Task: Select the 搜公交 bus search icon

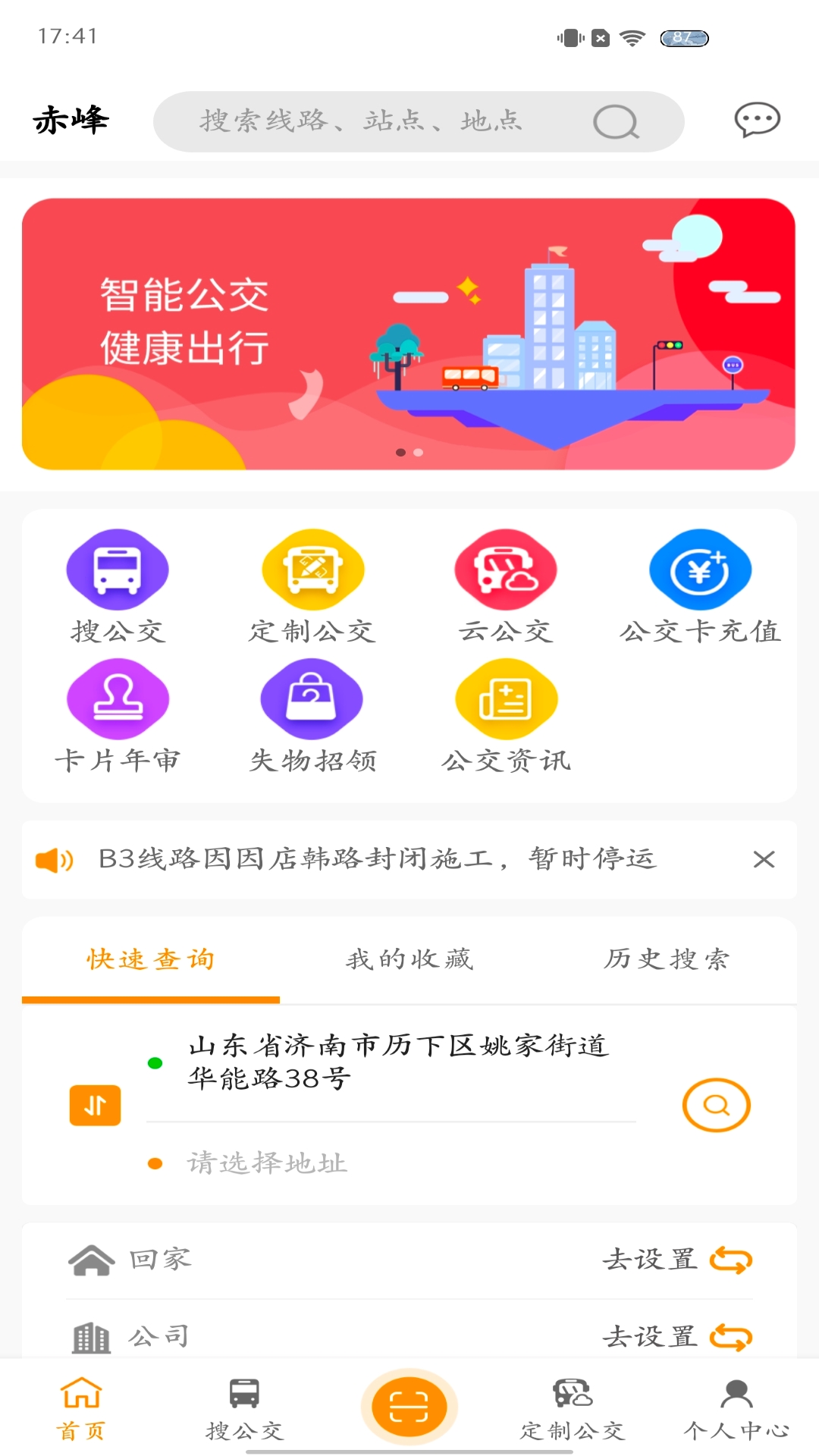Action: click(x=118, y=569)
